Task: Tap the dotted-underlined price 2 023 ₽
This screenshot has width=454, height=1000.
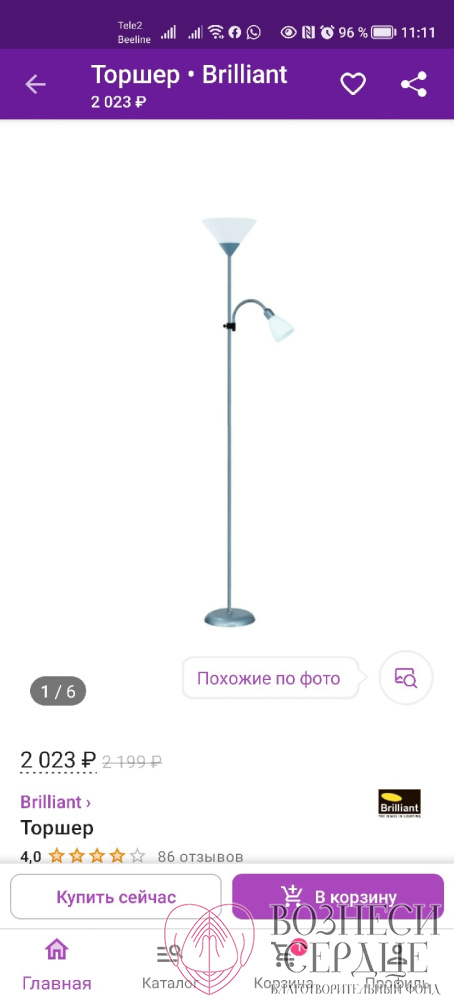Action: pos(58,760)
